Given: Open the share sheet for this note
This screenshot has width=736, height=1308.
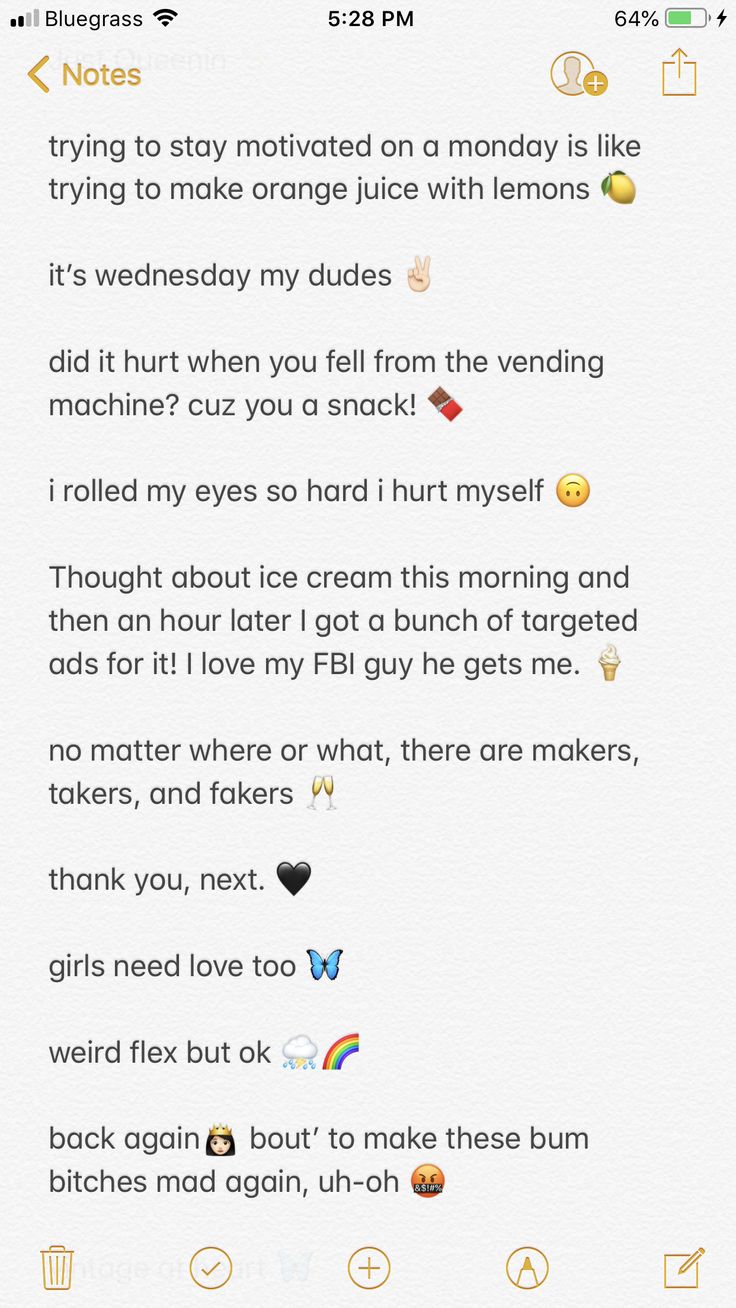Looking at the screenshot, I should (679, 72).
